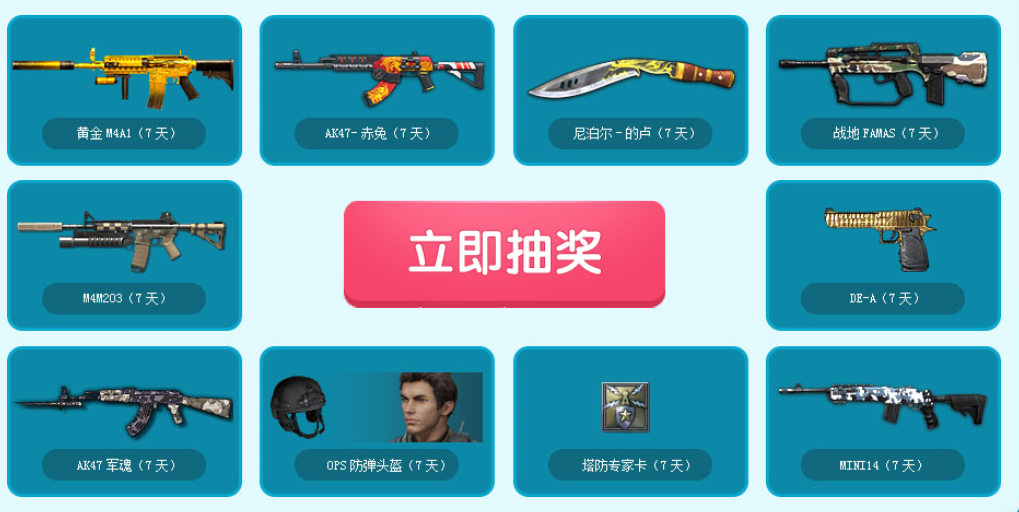Tap the 立即抽奖 draw button

pos(504,252)
